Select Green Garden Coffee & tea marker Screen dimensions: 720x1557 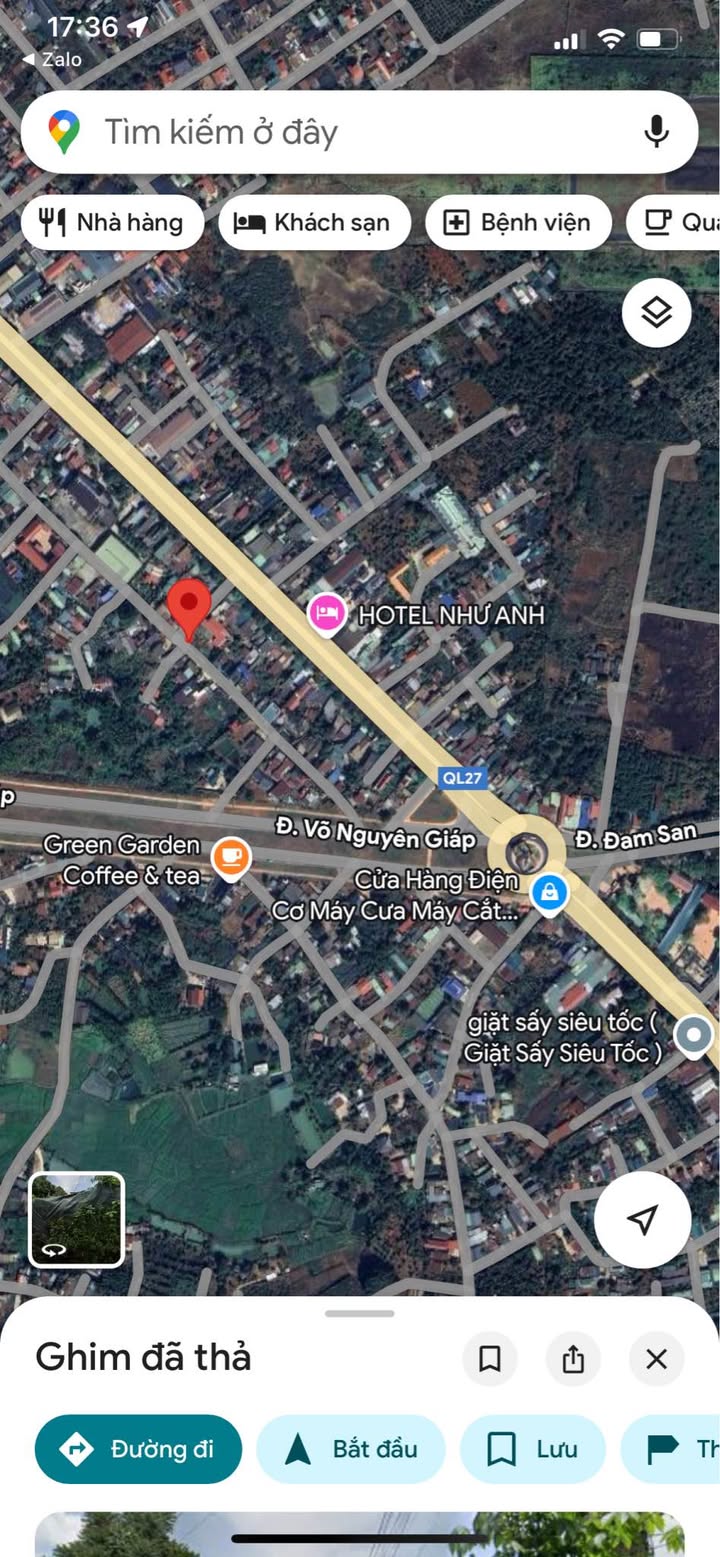(x=231, y=860)
